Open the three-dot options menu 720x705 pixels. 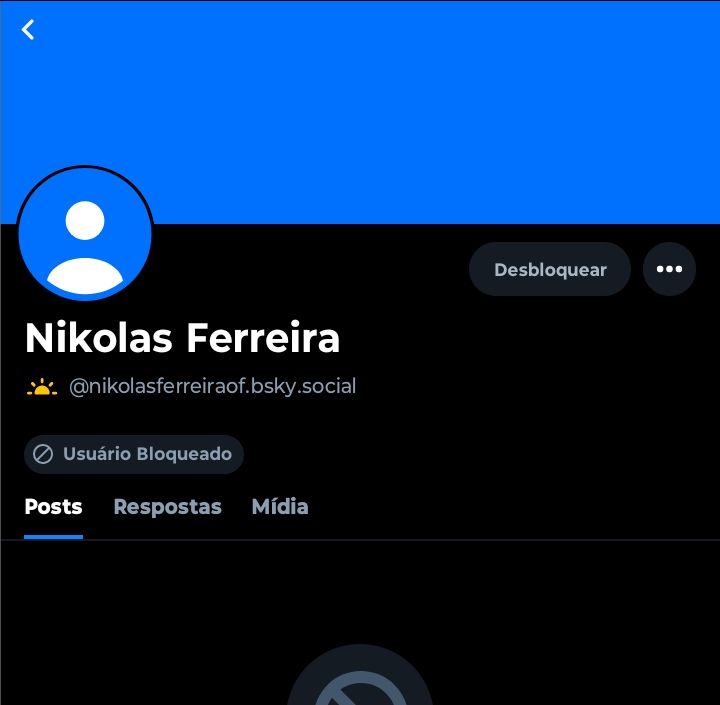click(x=669, y=269)
